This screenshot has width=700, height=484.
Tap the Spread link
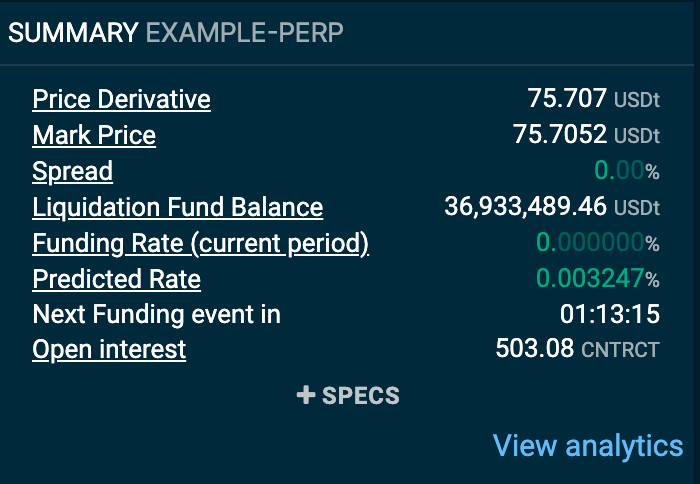72,171
